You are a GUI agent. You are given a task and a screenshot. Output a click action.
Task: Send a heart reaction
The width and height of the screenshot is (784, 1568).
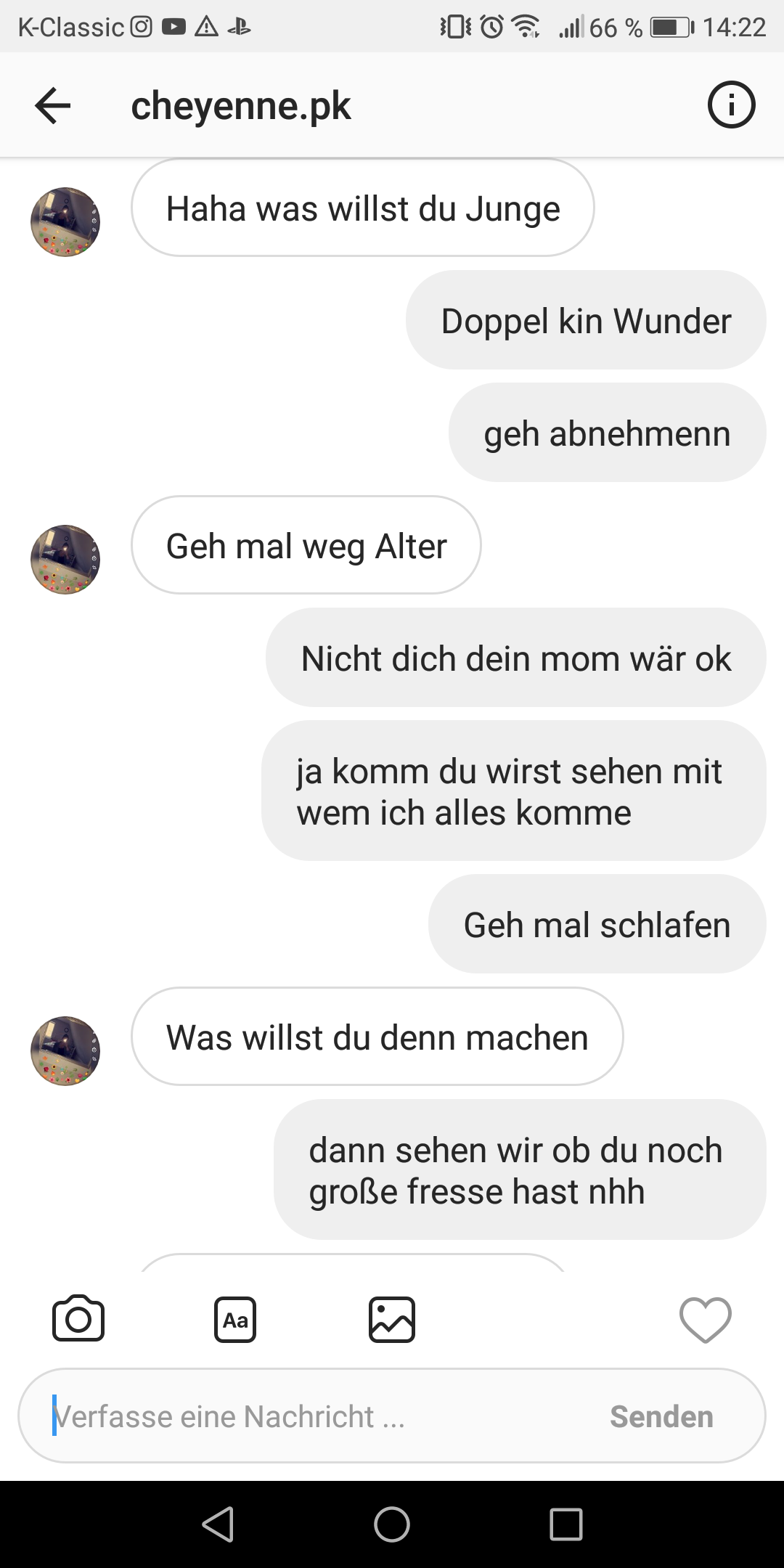[x=705, y=1319]
